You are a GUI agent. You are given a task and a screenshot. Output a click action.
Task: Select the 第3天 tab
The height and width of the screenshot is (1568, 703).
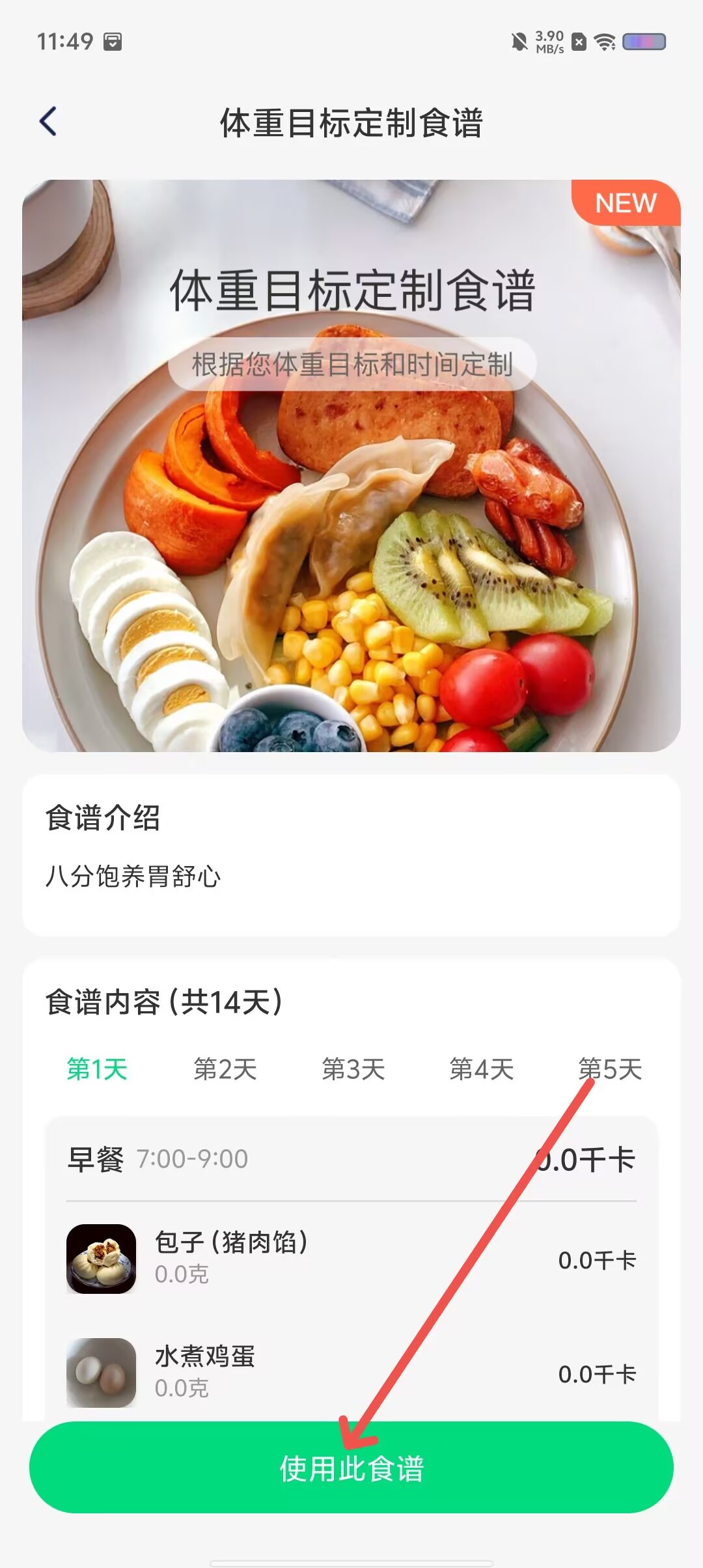click(353, 1069)
